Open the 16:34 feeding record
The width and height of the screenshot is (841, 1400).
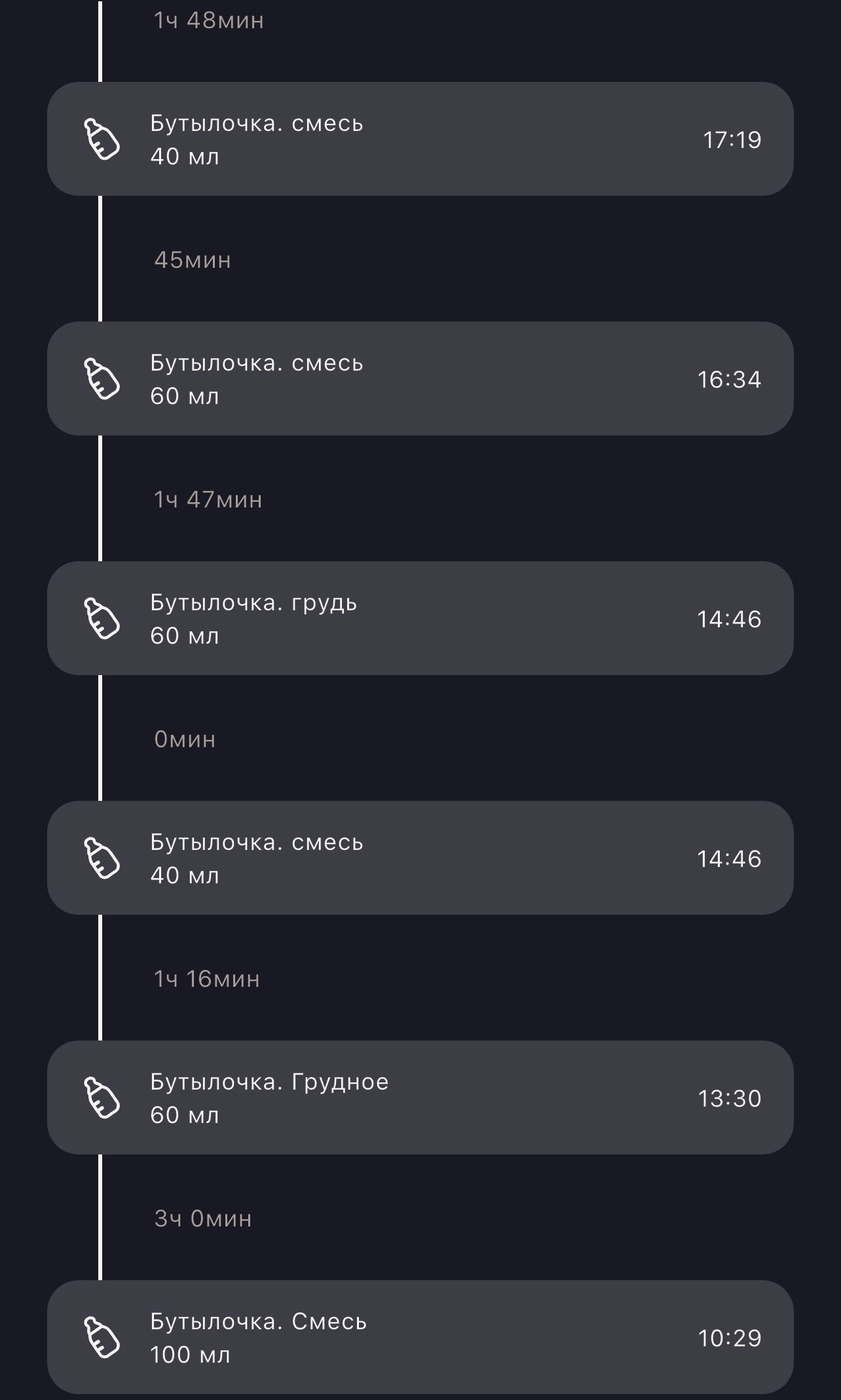pyautogui.click(x=419, y=378)
